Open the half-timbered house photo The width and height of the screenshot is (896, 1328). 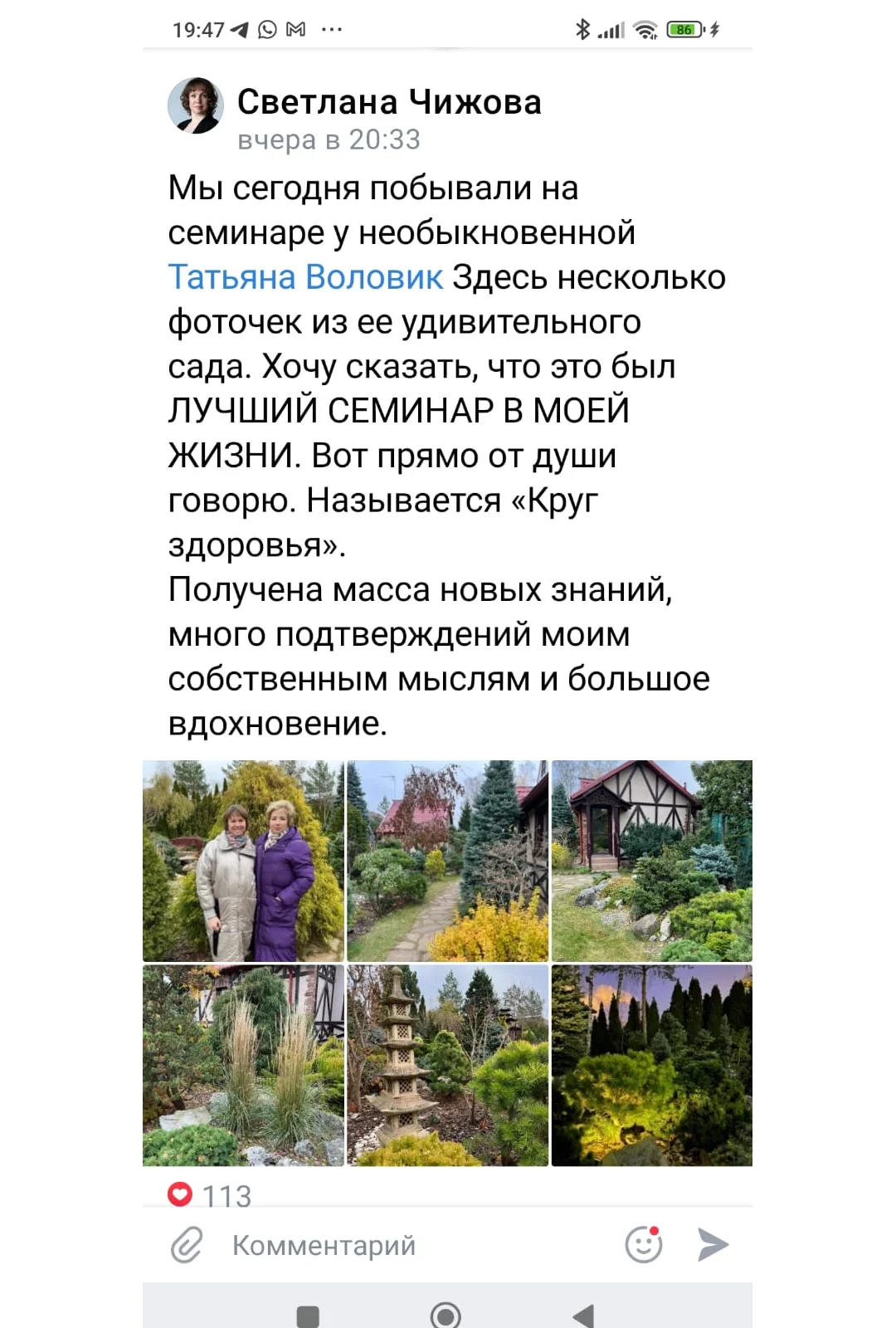[x=652, y=861]
